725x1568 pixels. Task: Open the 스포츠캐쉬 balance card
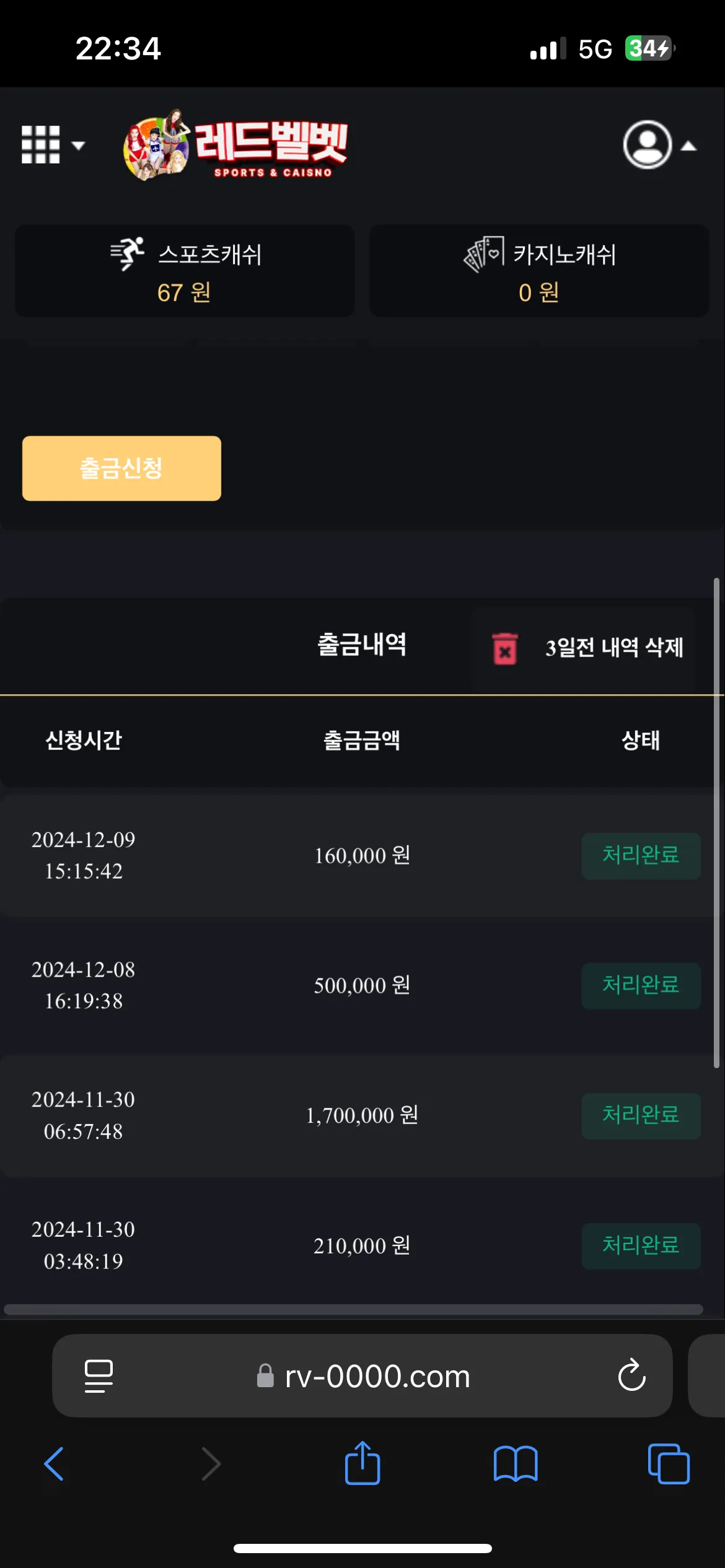(x=185, y=271)
